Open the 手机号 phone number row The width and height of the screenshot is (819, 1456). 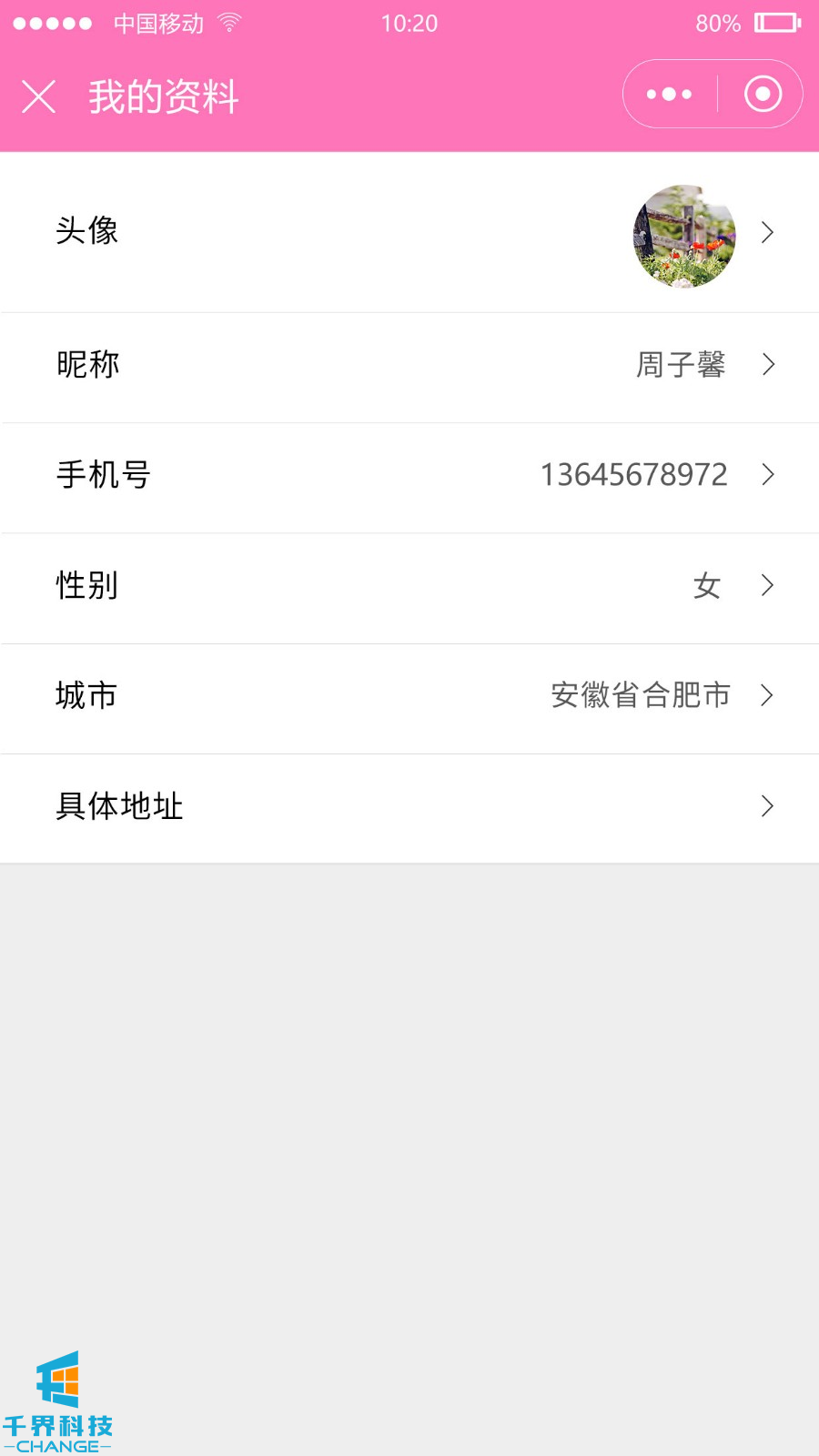point(409,476)
